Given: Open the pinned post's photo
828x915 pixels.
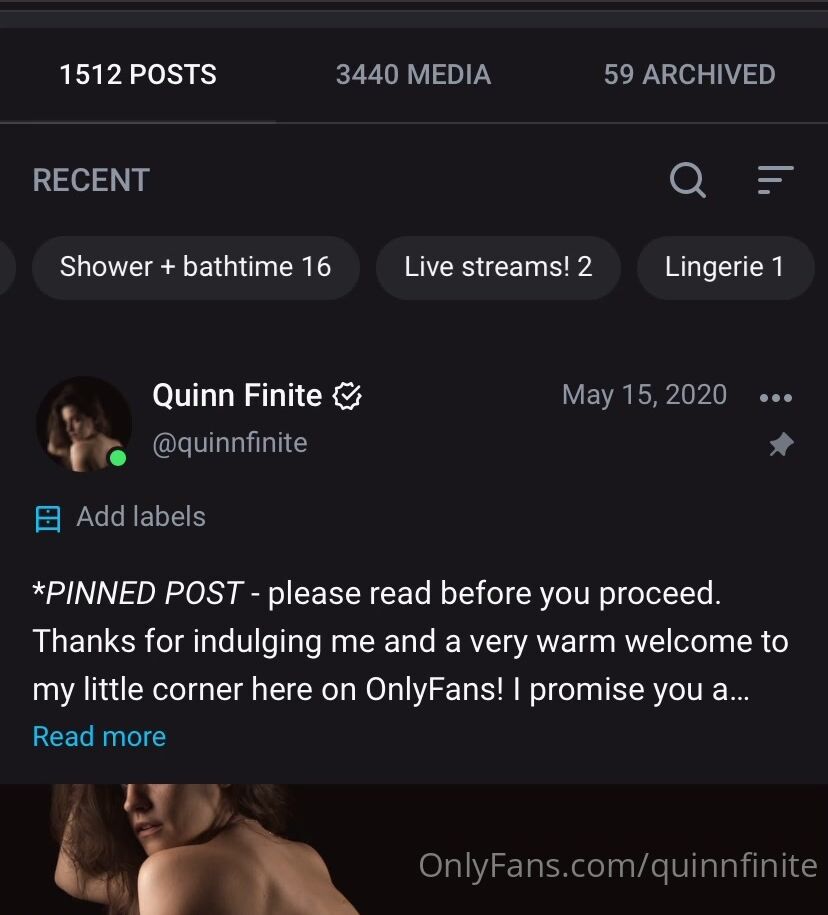Looking at the screenshot, I should (300, 850).
